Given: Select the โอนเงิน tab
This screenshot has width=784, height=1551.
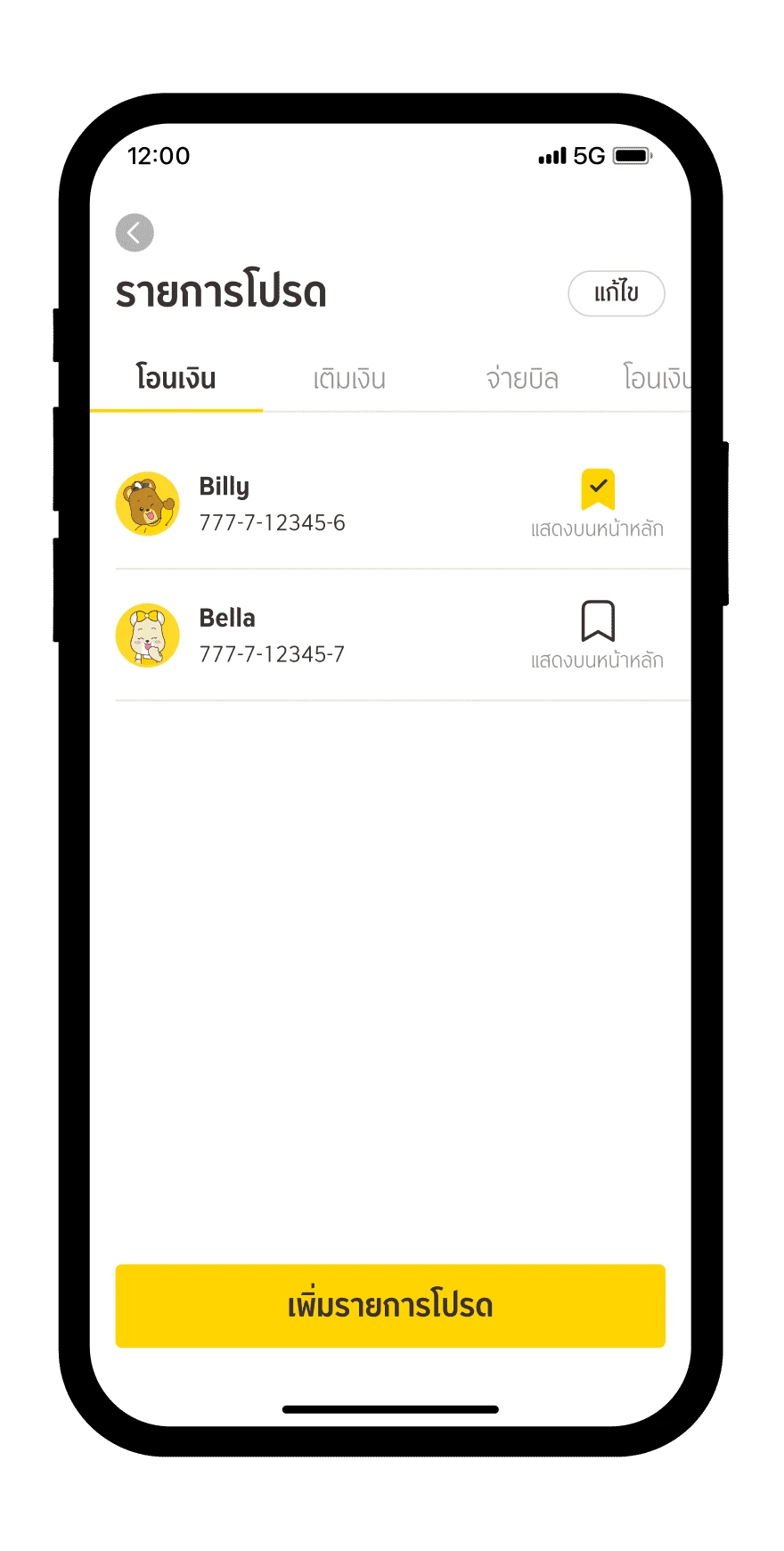Looking at the screenshot, I should tap(176, 379).
